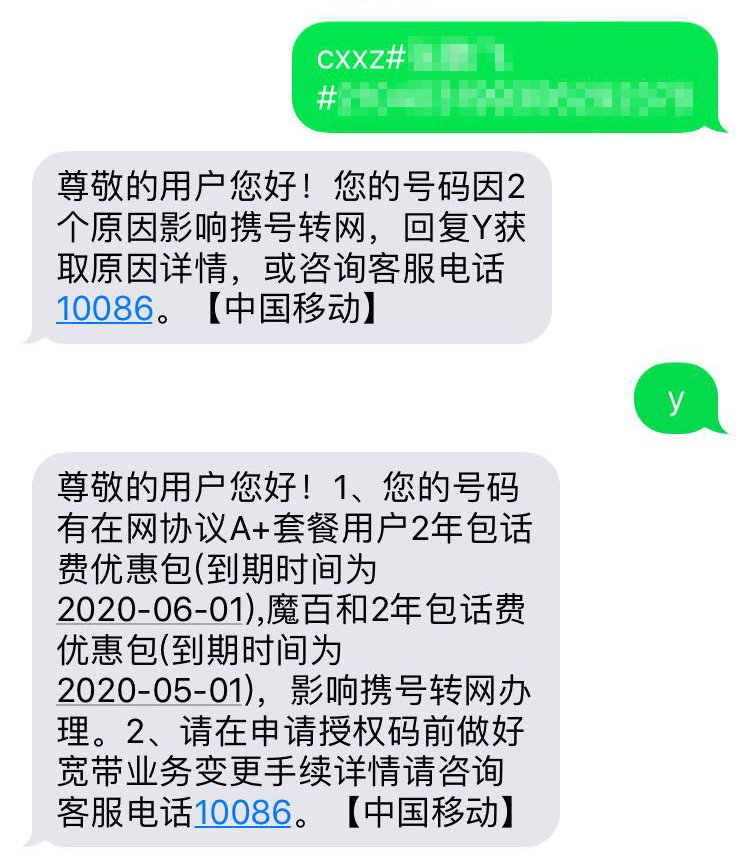Tap the 10086 link in the first reply
This screenshot has height=858, width=750.
pos(104,309)
